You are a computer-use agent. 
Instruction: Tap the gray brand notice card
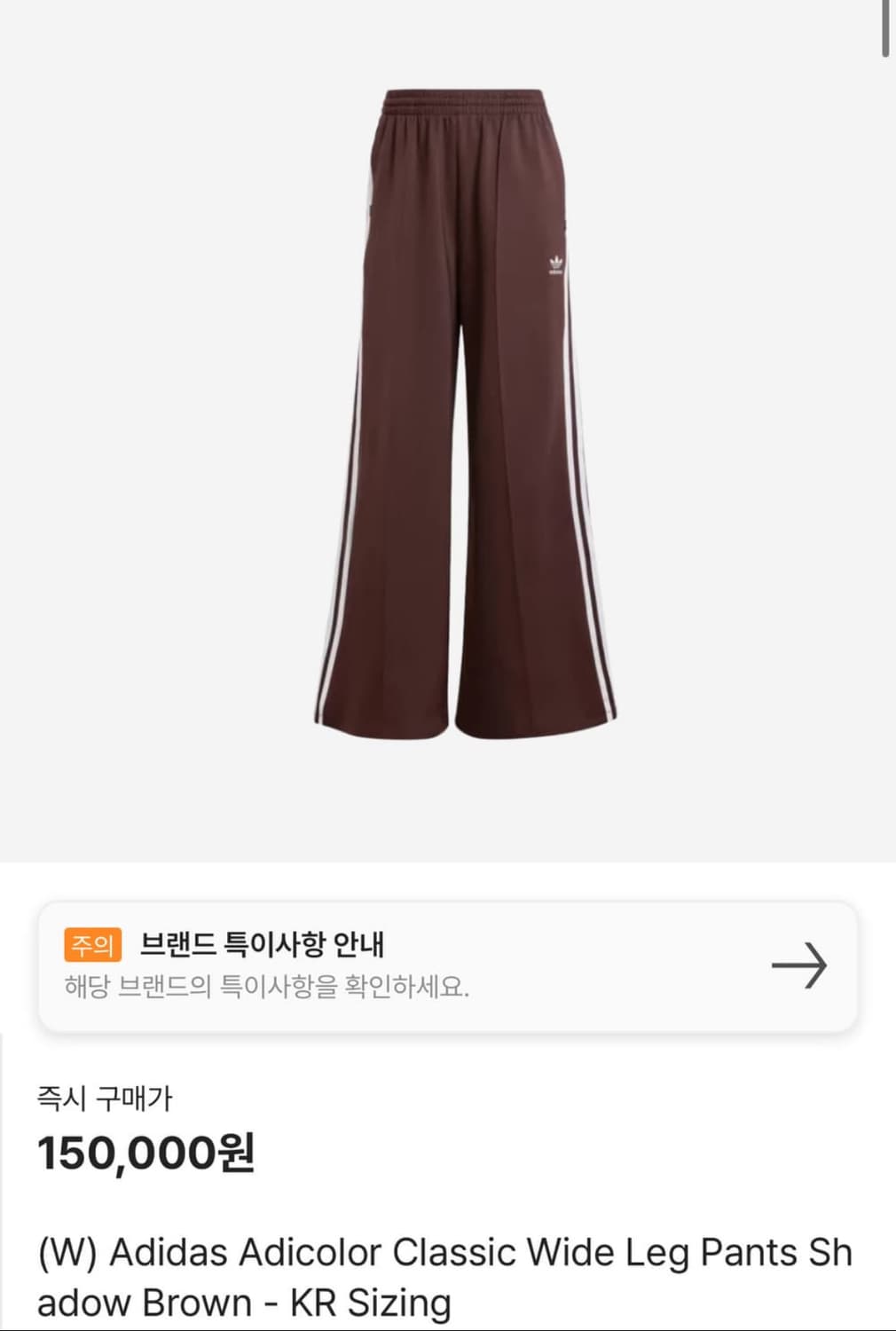click(448, 967)
